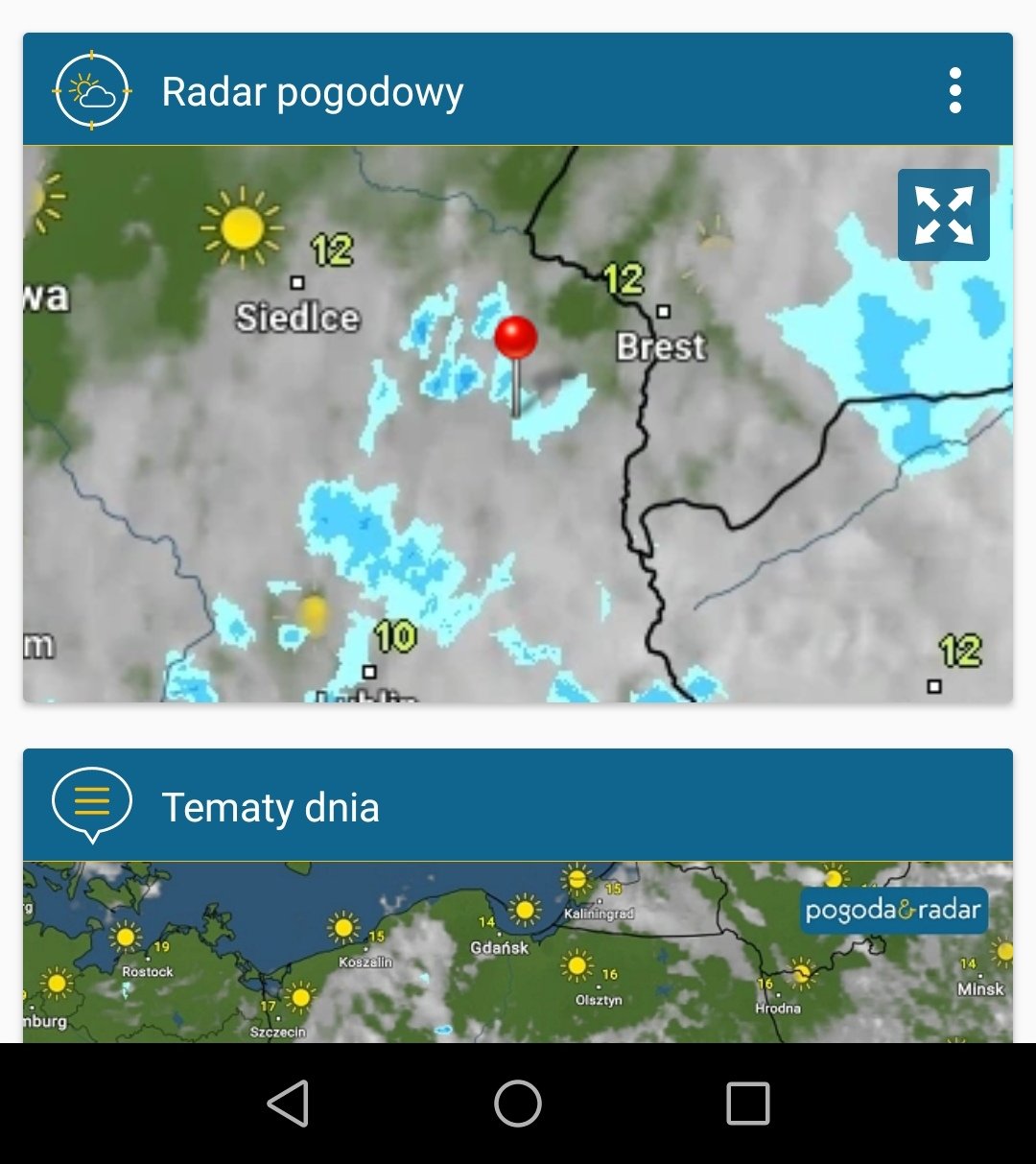Go to the home screen
Image resolution: width=1036 pixels, height=1164 pixels.
click(x=518, y=1103)
